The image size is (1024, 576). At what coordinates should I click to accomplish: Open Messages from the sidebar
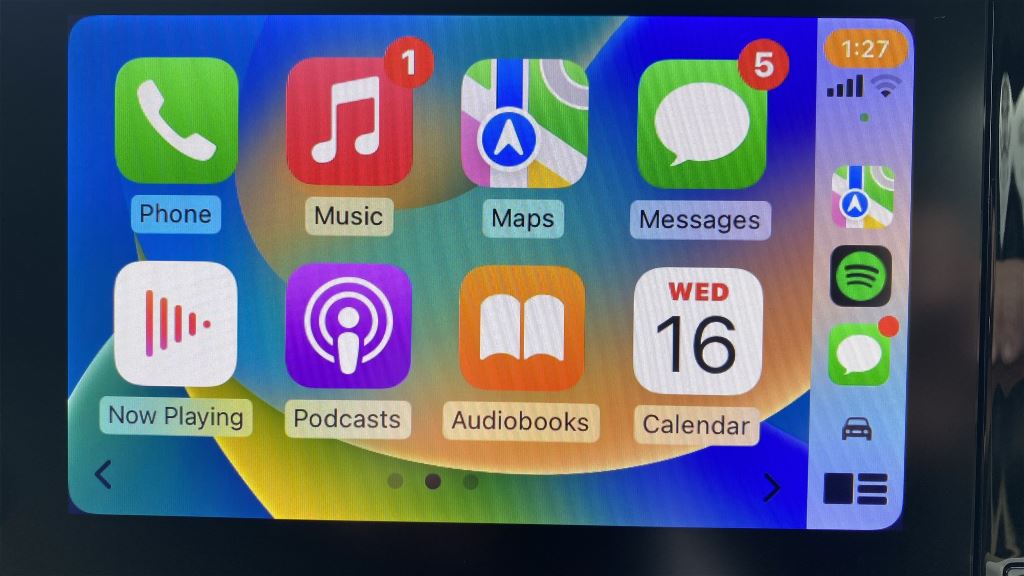tap(859, 354)
